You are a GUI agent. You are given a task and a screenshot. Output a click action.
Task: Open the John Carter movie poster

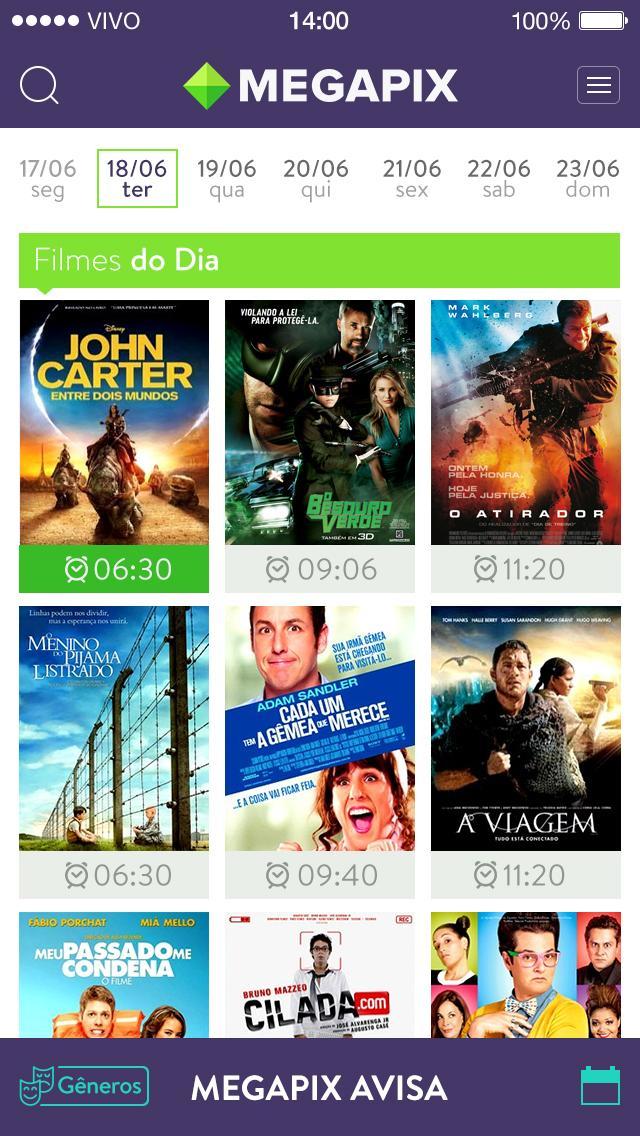tap(114, 422)
